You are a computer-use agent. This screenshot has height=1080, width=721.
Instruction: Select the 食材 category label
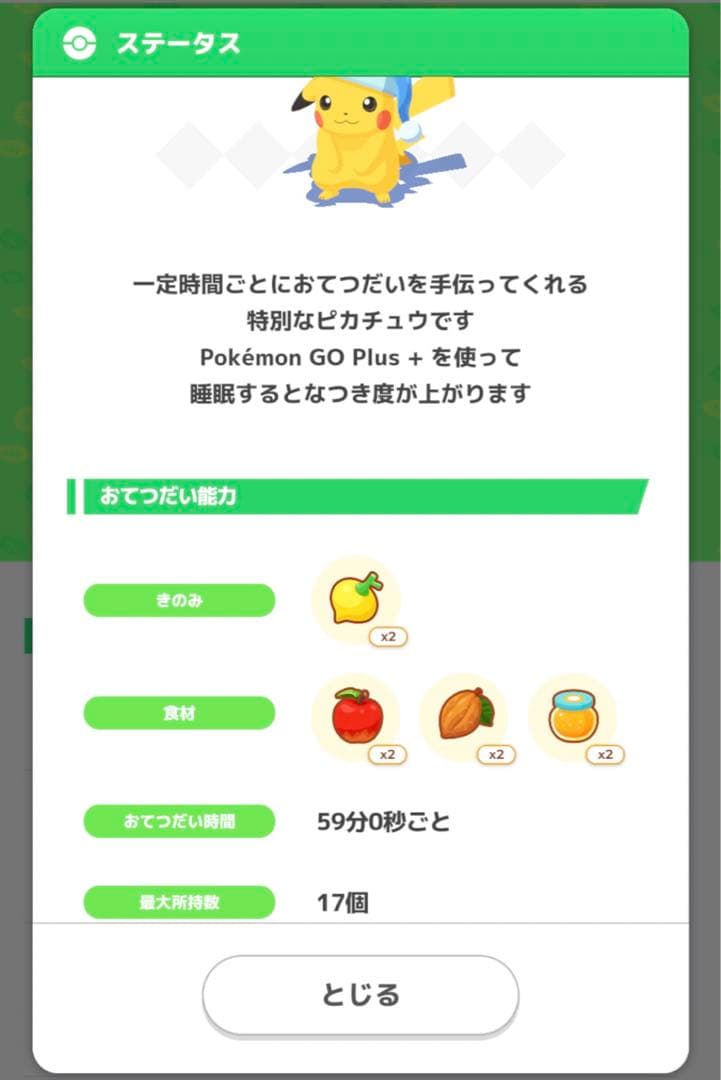(x=180, y=712)
